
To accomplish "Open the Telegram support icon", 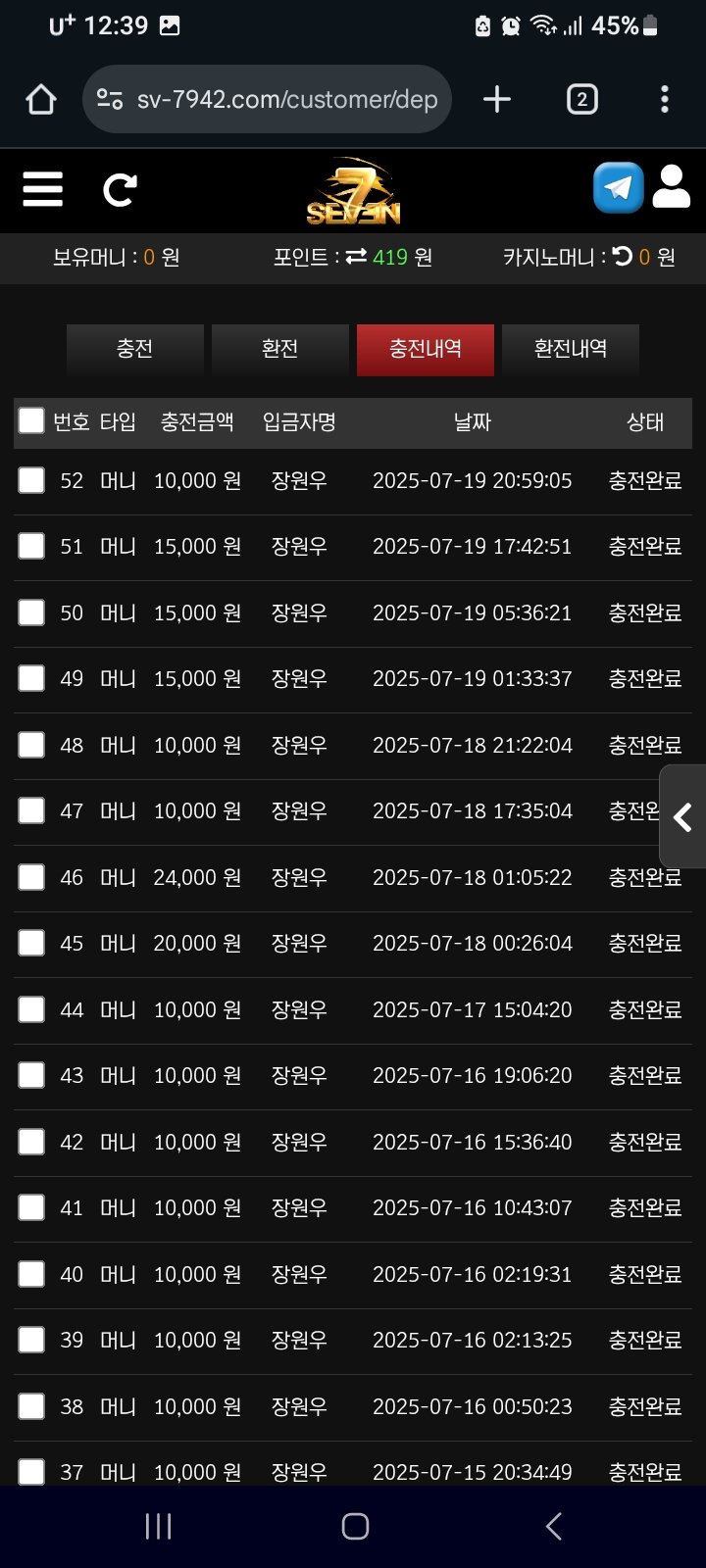I will click(x=618, y=187).
